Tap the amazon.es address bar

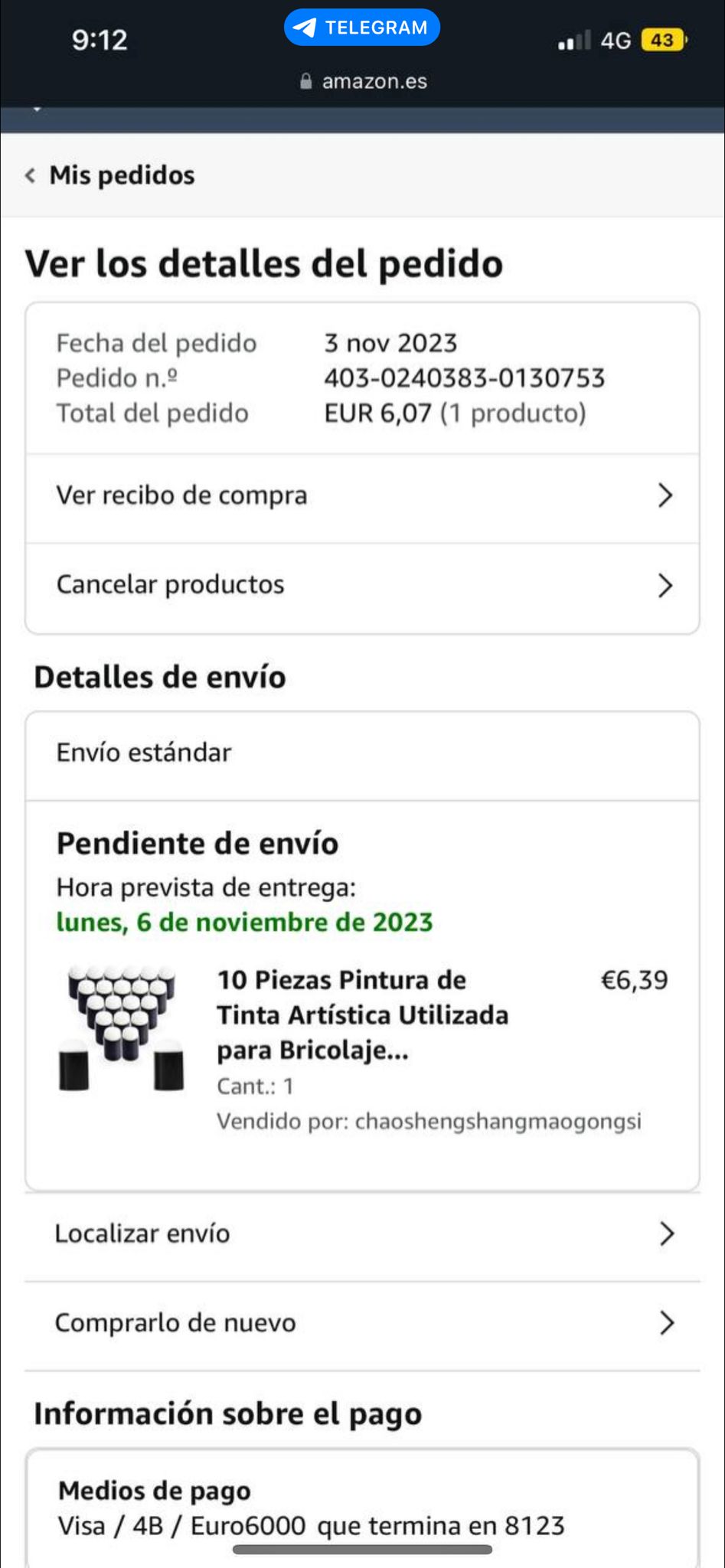364,81
